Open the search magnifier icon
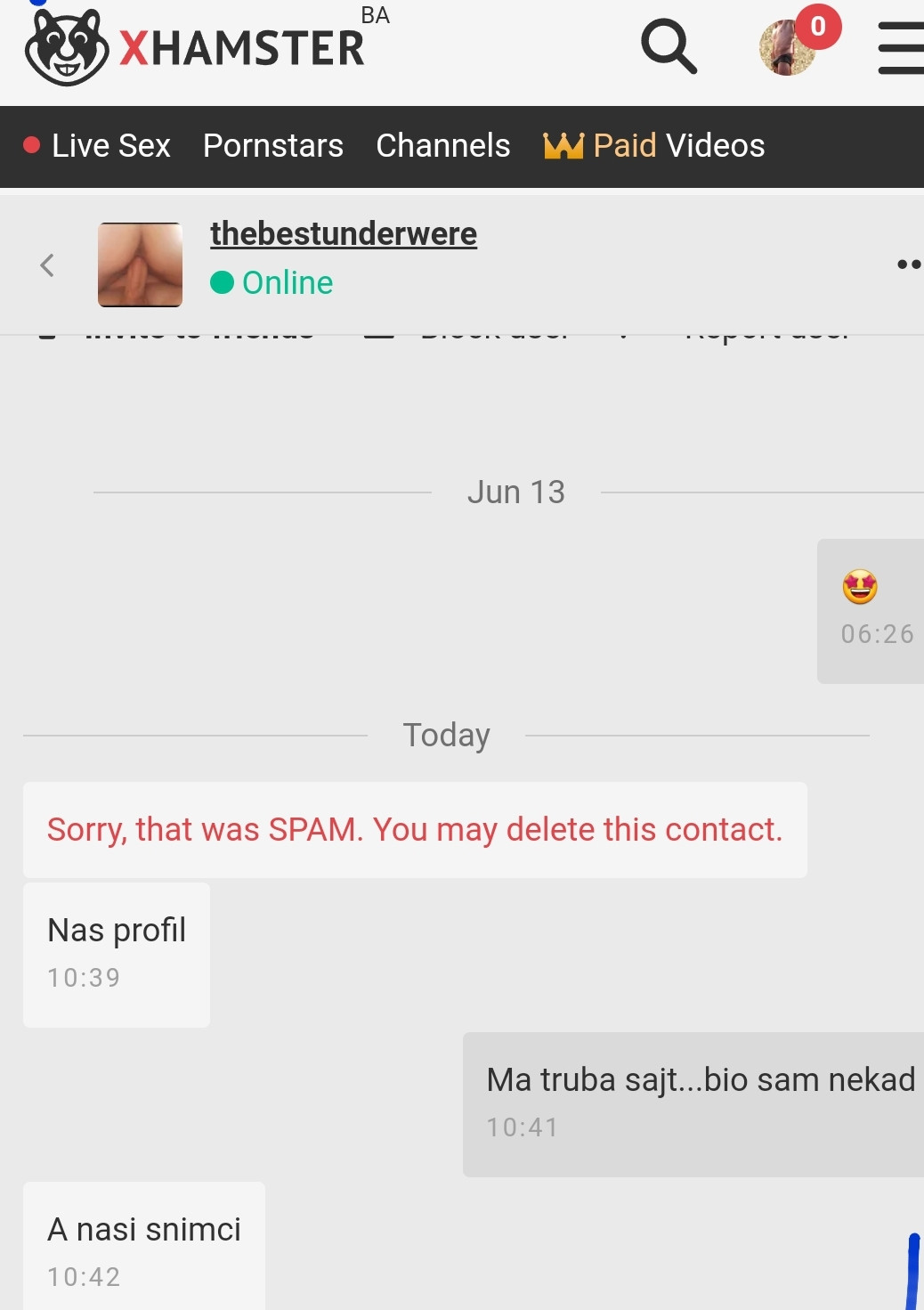Image resolution: width=924 pixels, height=1310 pixels. coord(669,47)
